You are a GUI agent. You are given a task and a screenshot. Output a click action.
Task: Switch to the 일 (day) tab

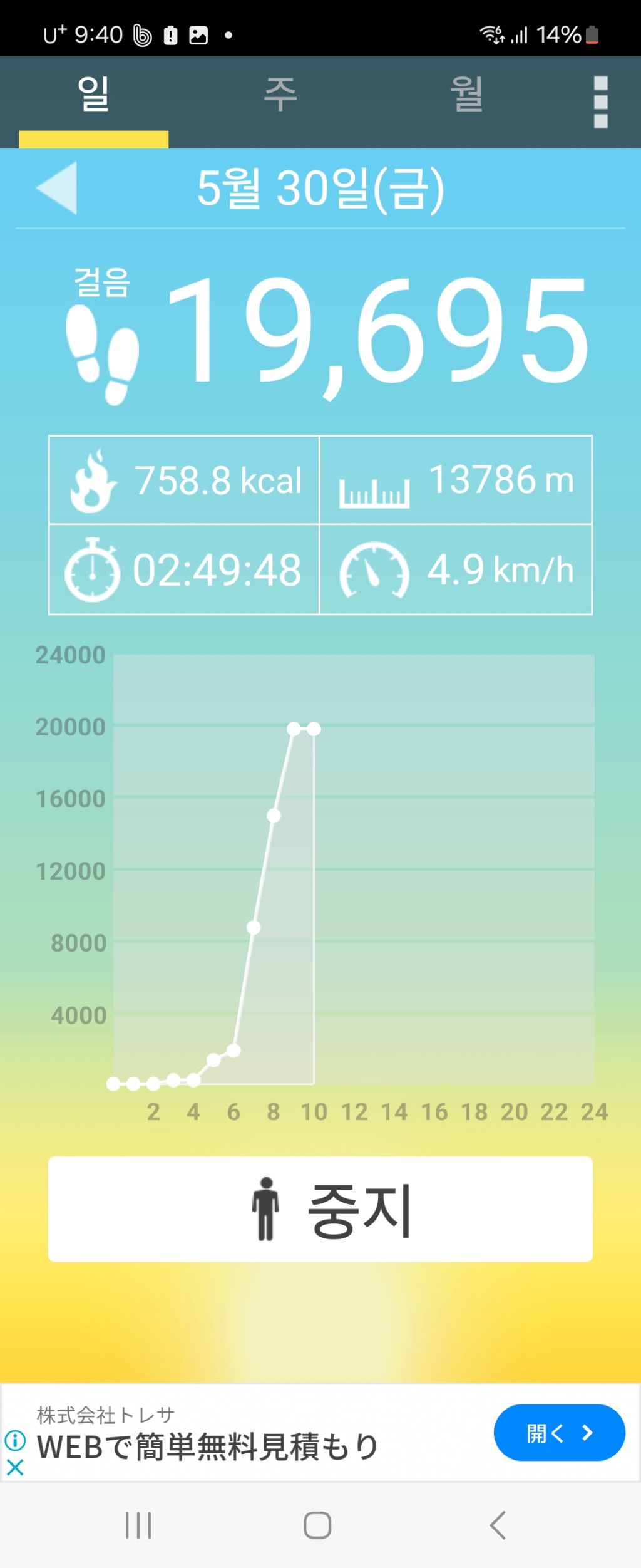(94, 100)
